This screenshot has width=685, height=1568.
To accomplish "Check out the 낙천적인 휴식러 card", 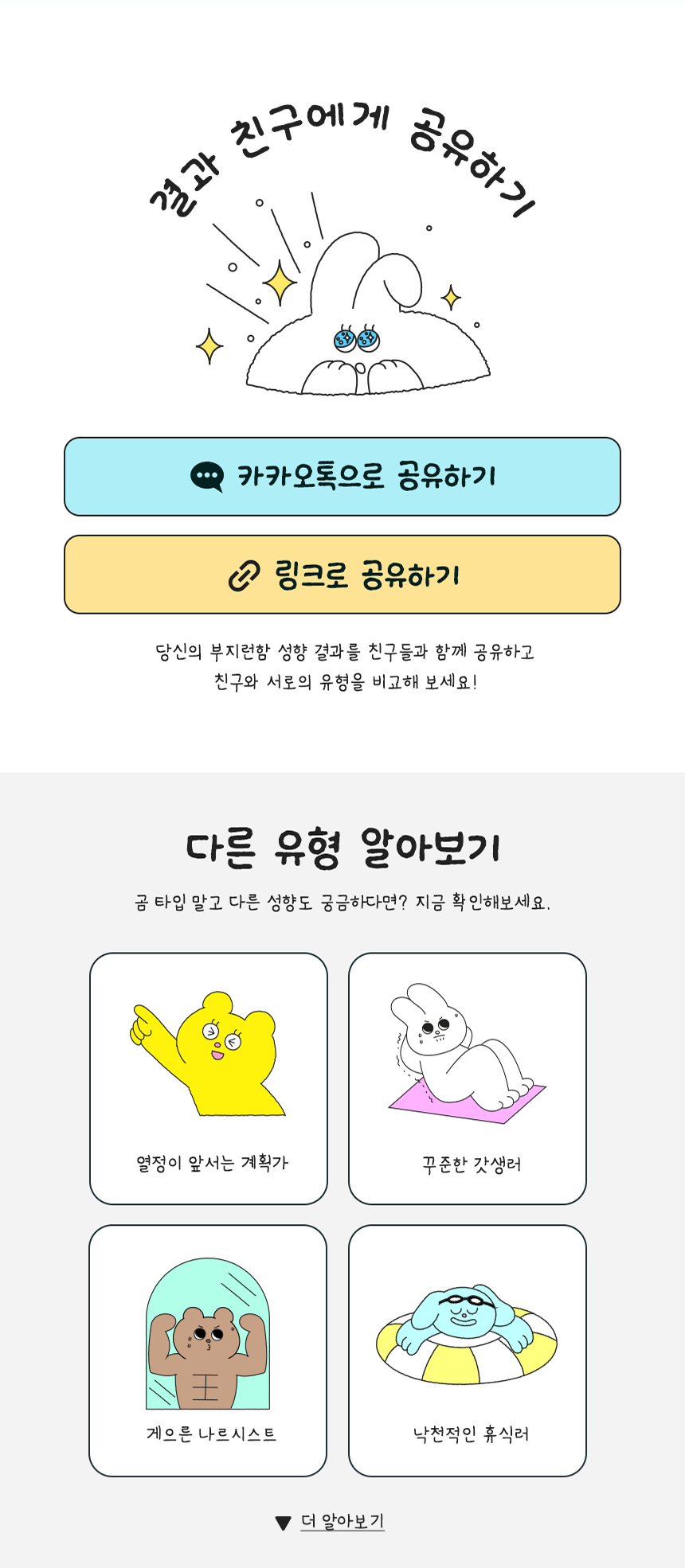I will pos(468,1351).
